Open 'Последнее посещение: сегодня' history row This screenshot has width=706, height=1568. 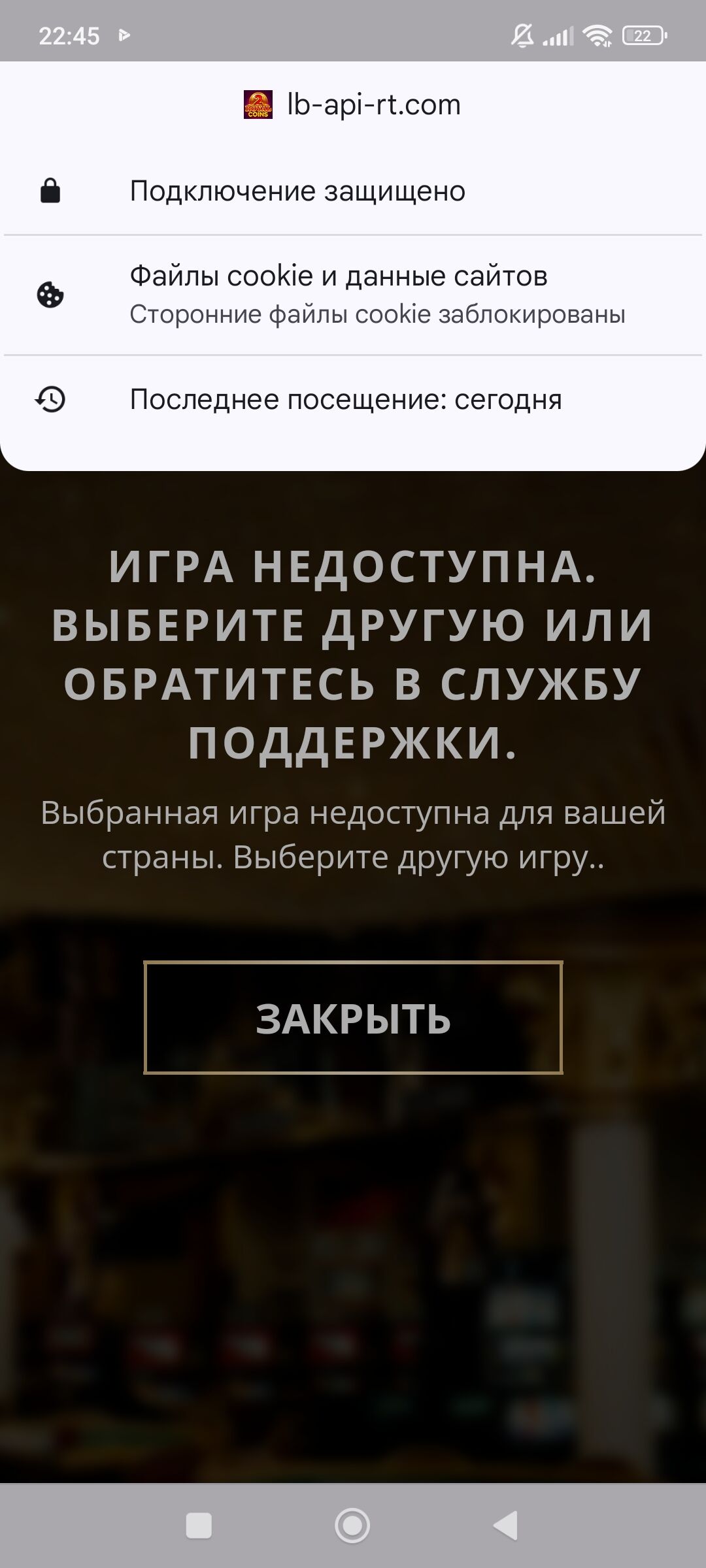pos(353,399)
